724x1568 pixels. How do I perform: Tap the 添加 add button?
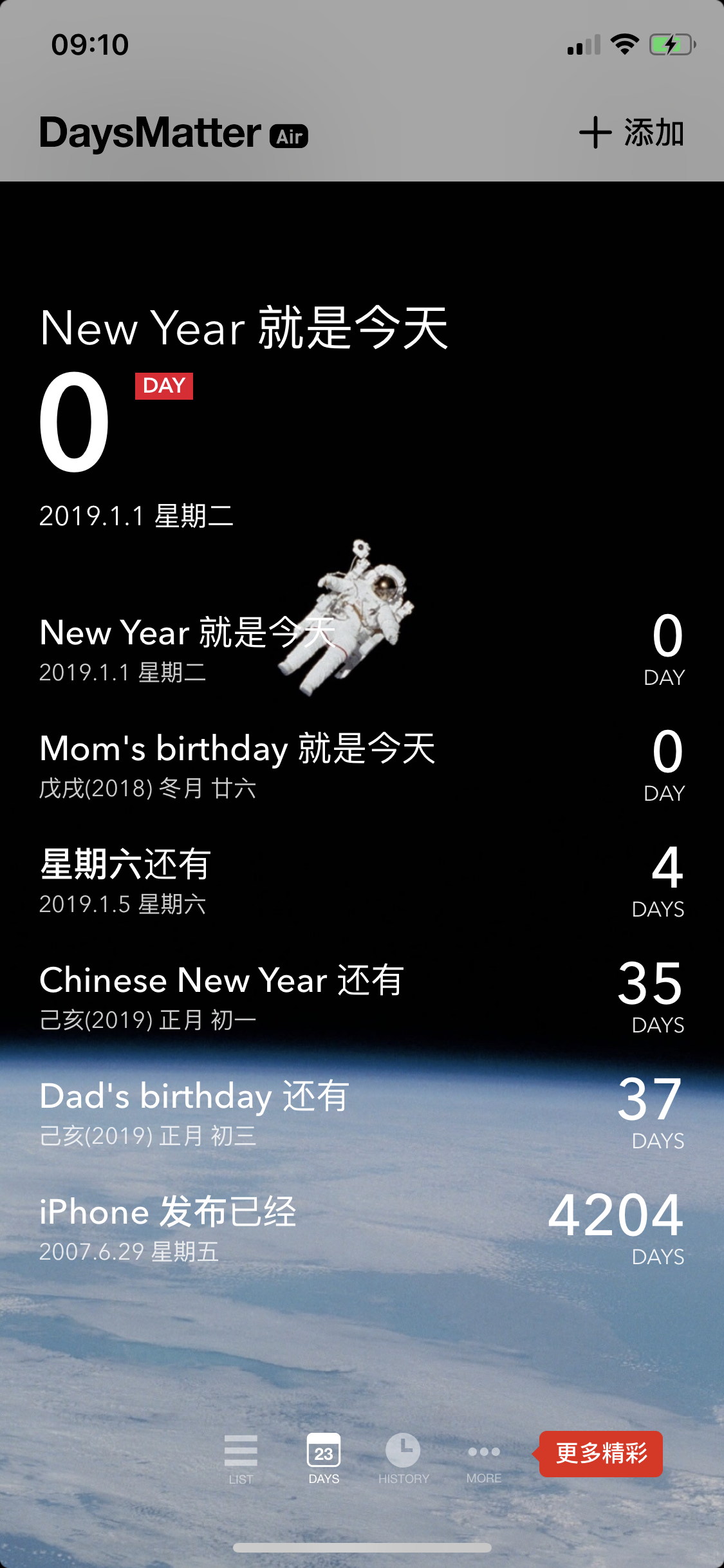click(631, 133)
